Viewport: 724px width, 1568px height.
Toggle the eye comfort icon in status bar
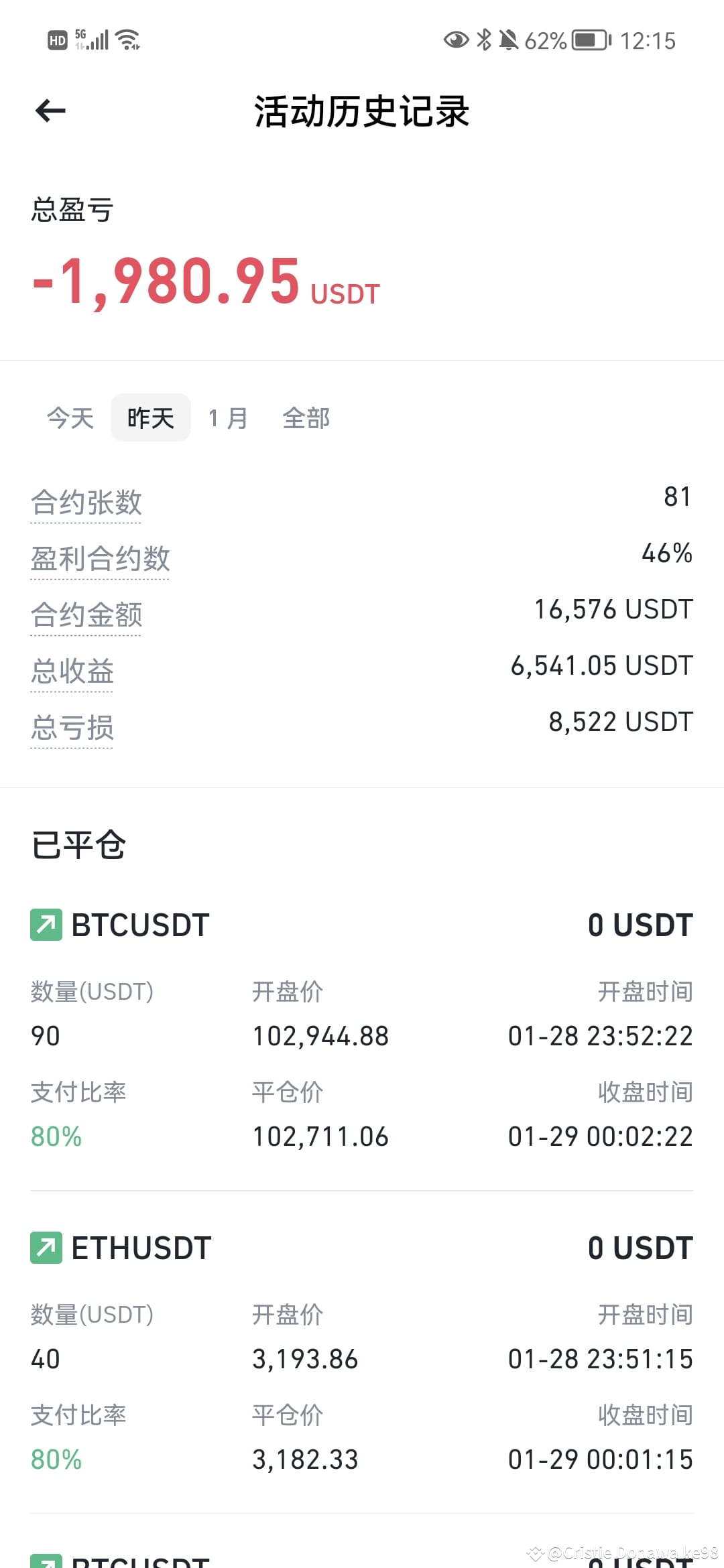455,40
